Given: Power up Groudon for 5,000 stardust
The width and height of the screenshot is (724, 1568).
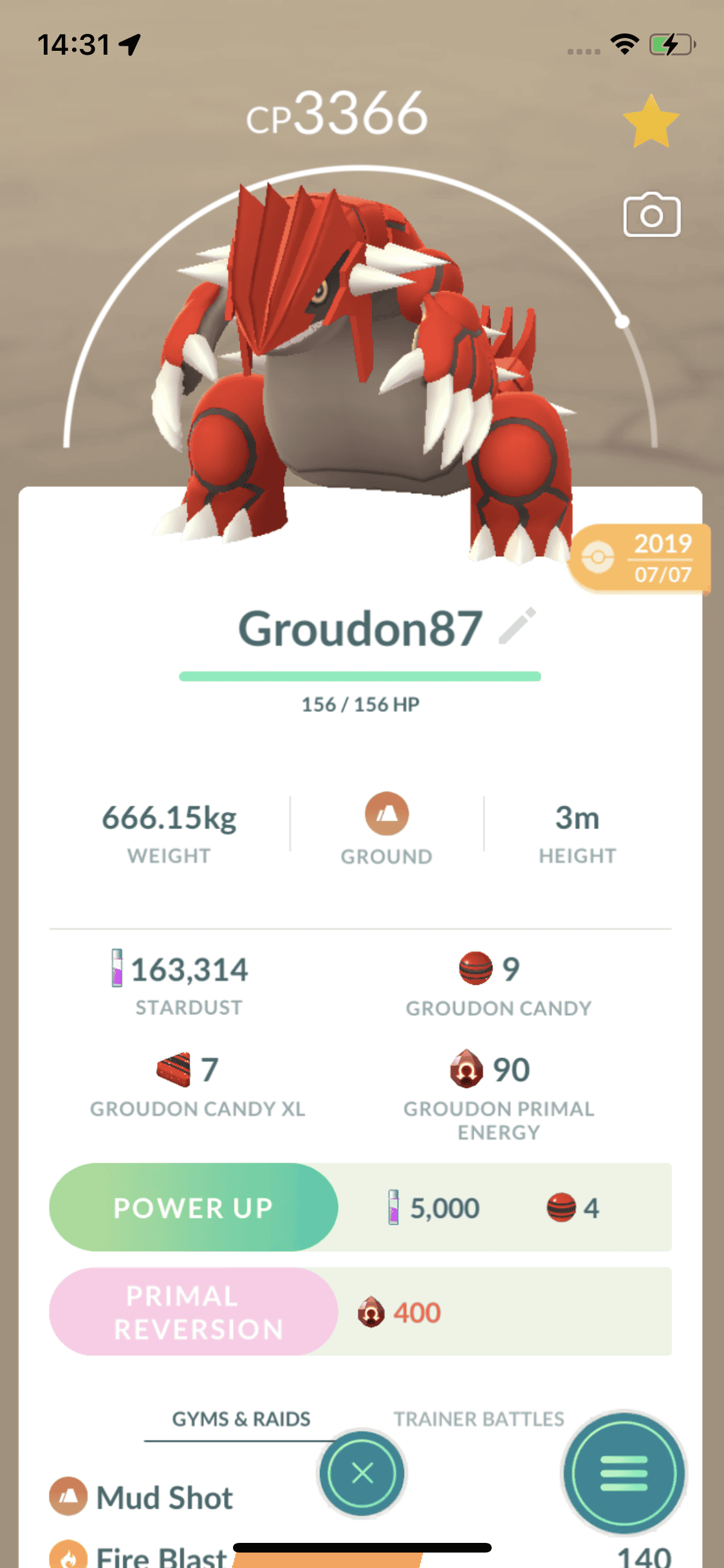Looking at the screenshot, I should (x=193, y=1208).
